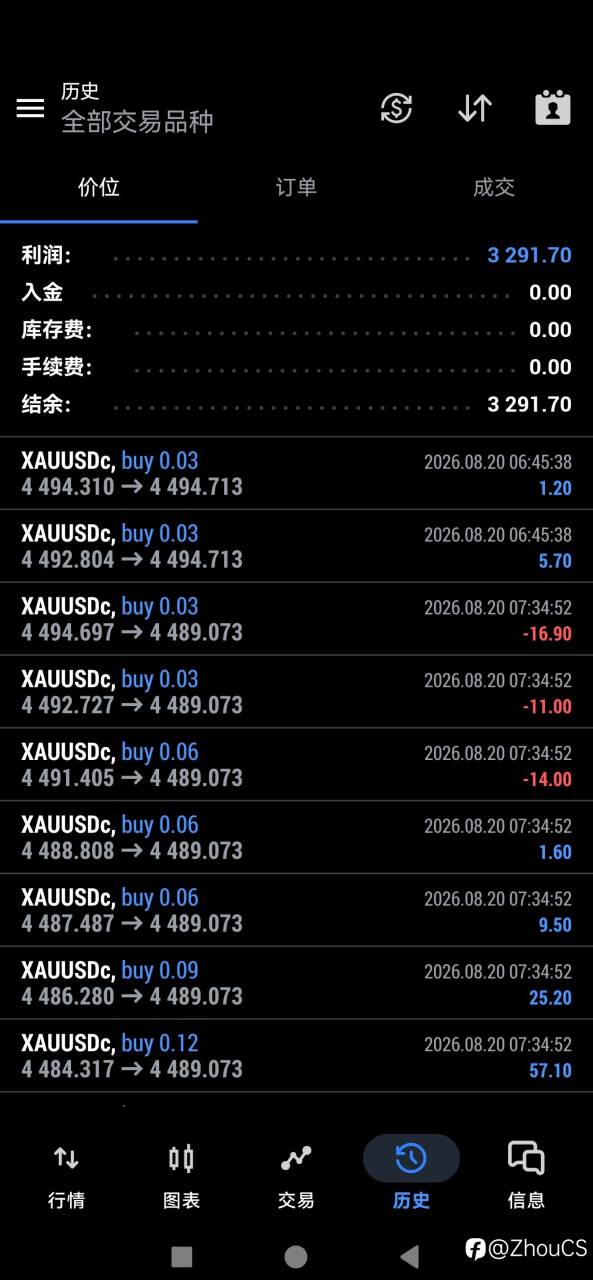Open the calendar date range picker

[553, 108]
